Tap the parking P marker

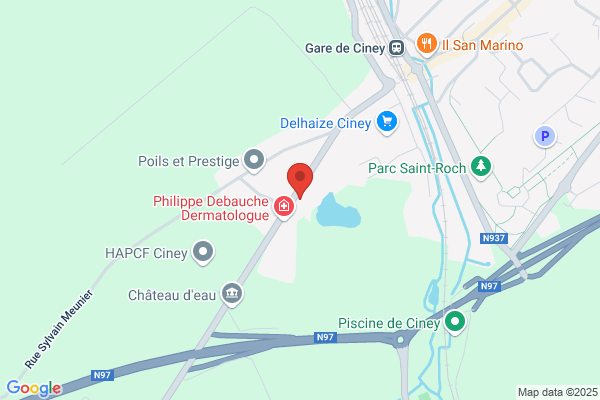point(545,136)
